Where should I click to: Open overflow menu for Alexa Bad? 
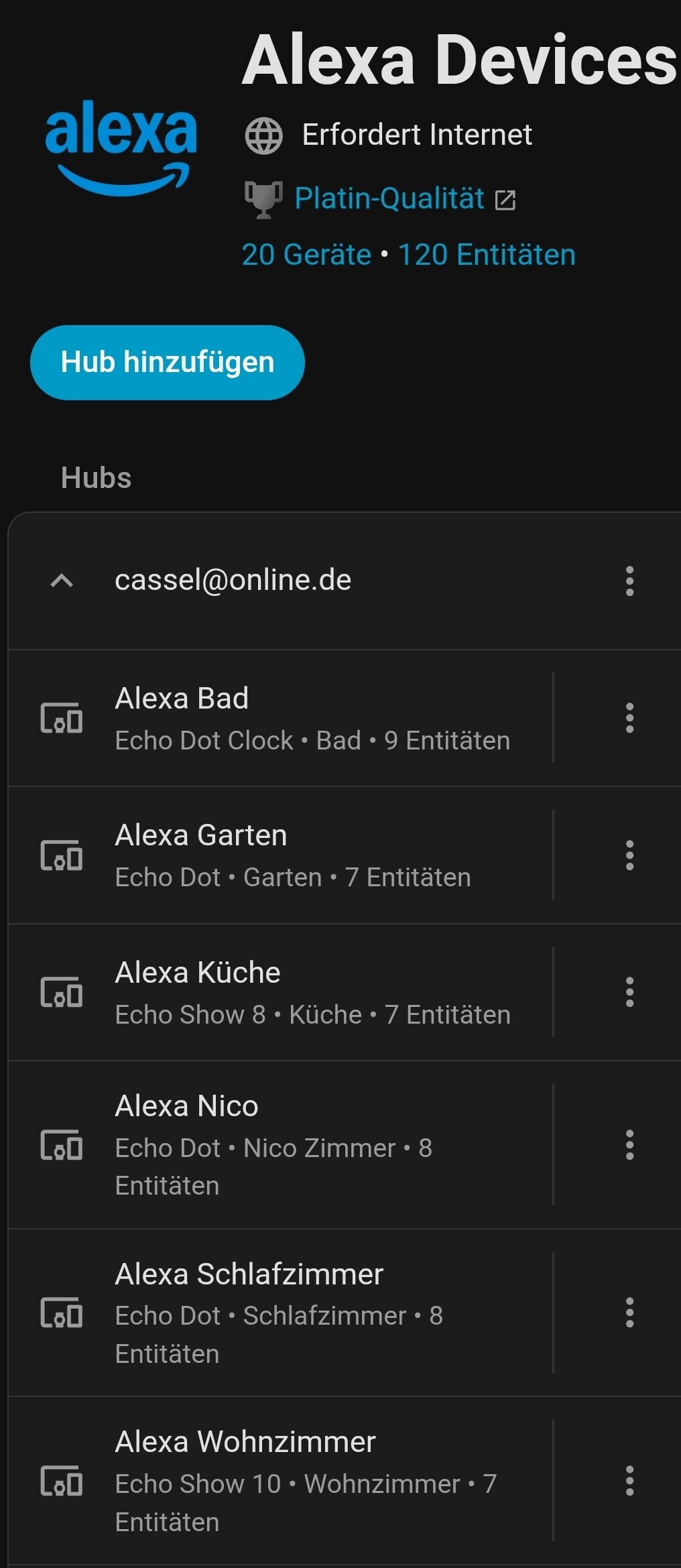click(629, 718)
